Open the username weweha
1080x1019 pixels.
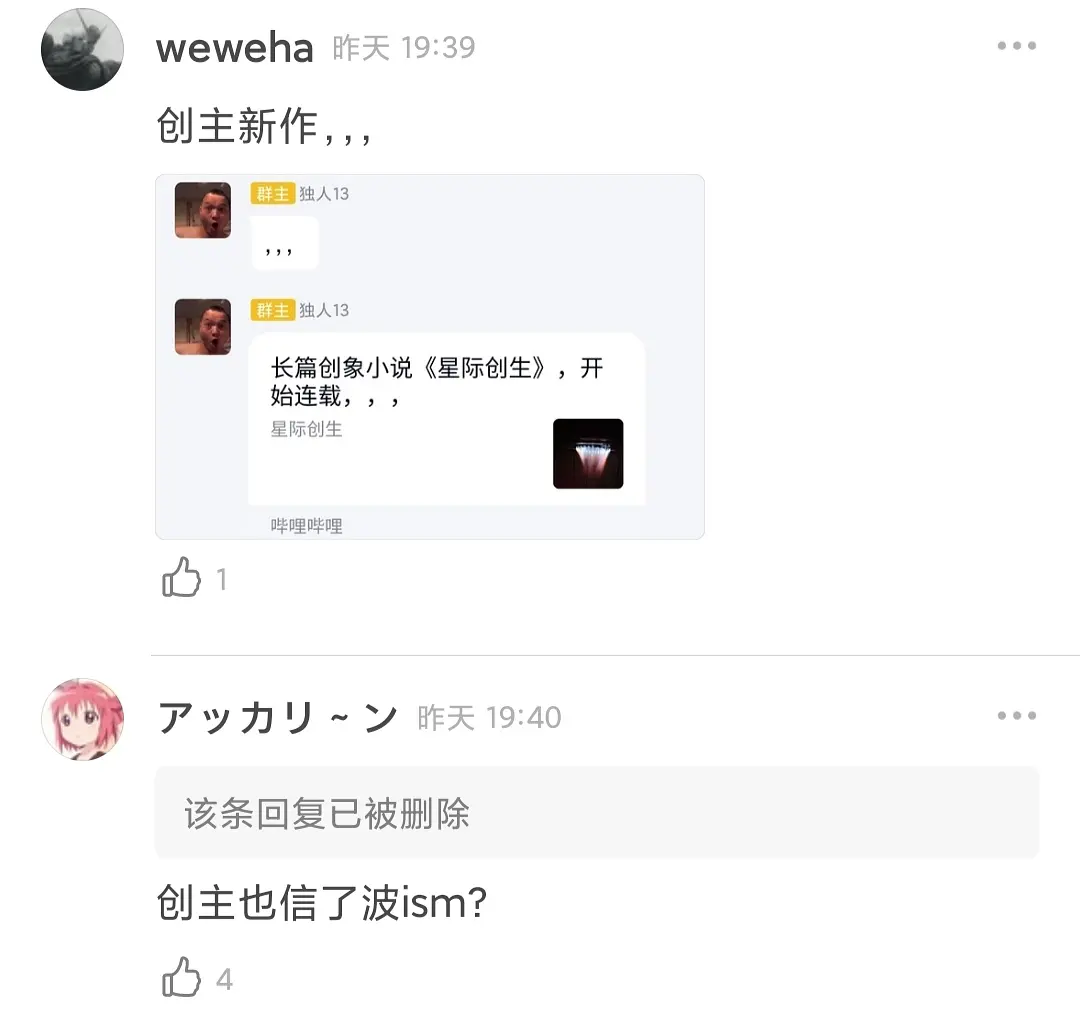(234, 48)
